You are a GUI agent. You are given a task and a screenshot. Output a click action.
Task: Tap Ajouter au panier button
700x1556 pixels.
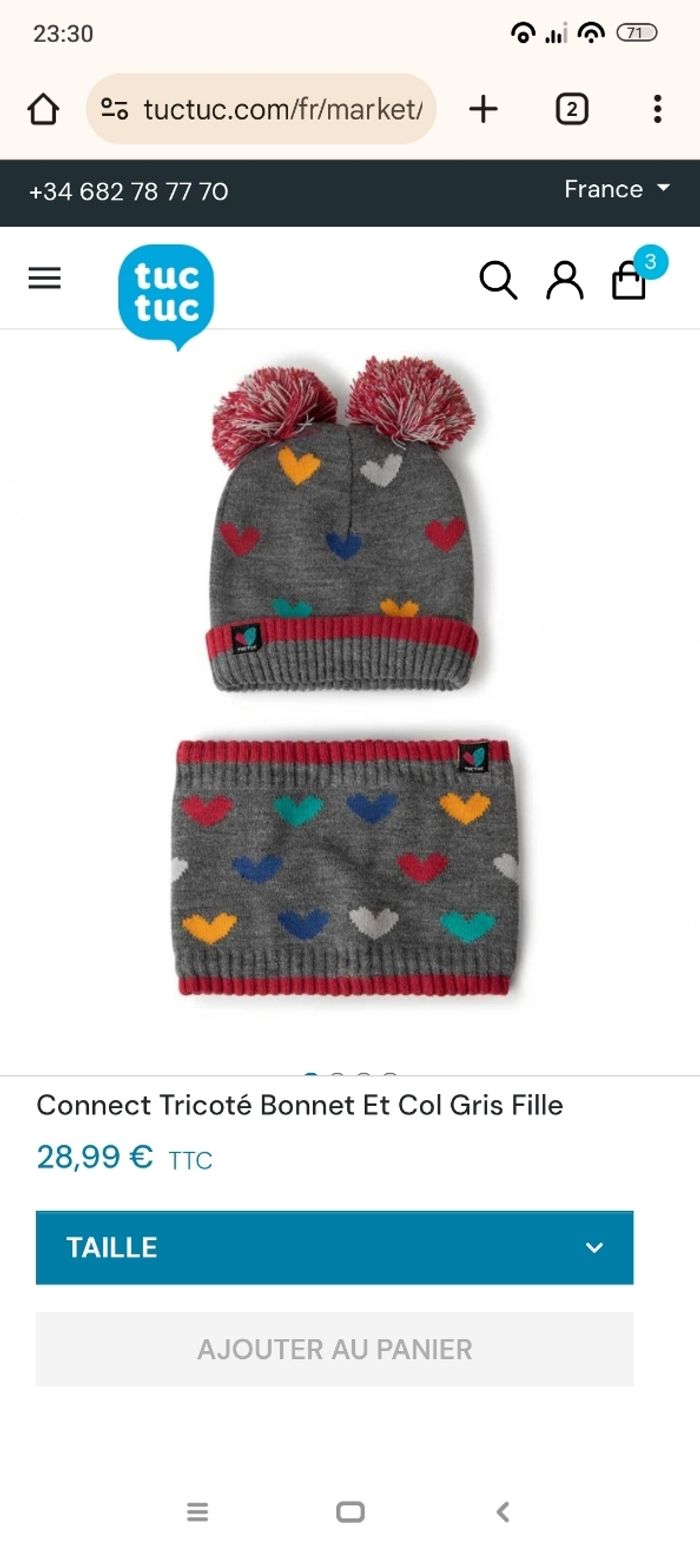pyautogui.click(x=334, y=1349)
